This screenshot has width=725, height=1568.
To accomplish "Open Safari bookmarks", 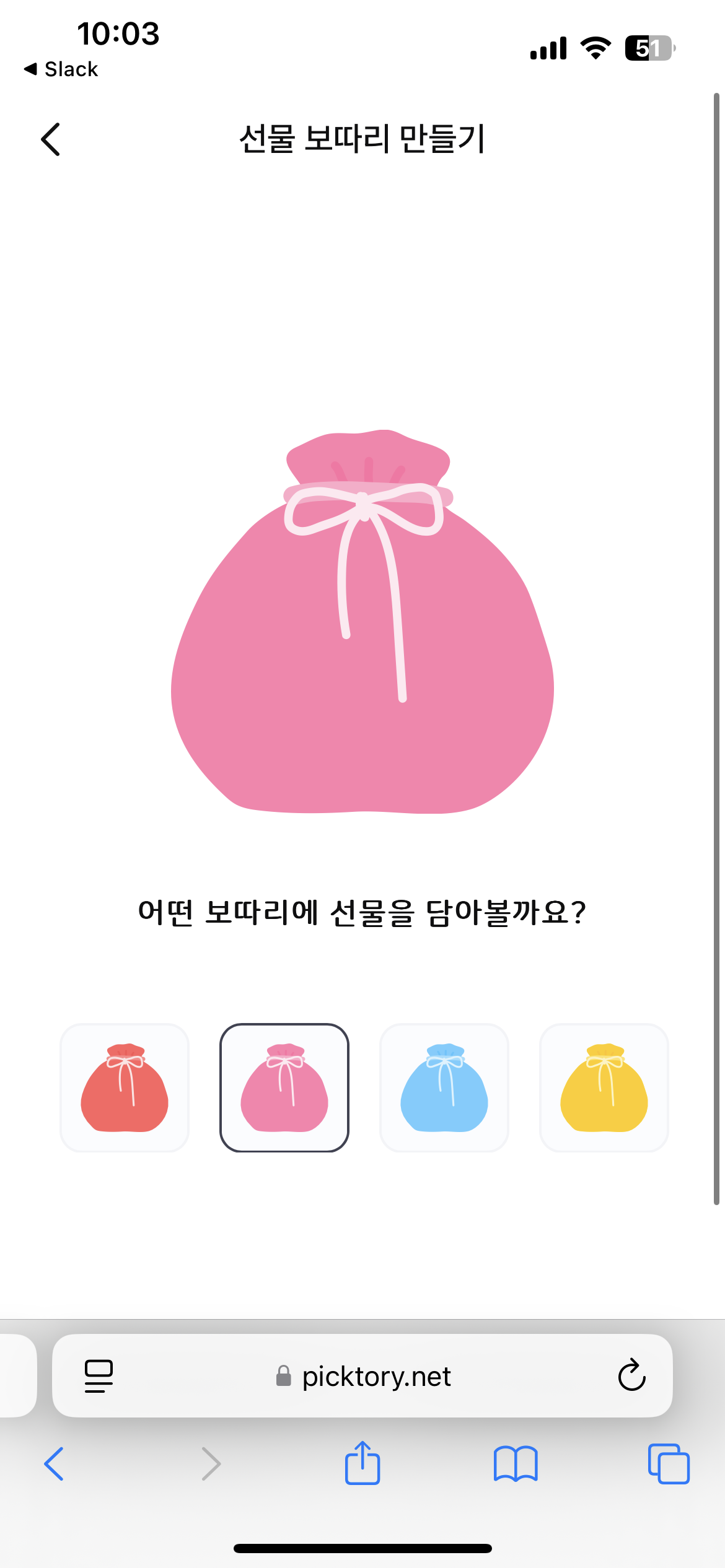I will pyautogui.click(x=516, y=1464).
